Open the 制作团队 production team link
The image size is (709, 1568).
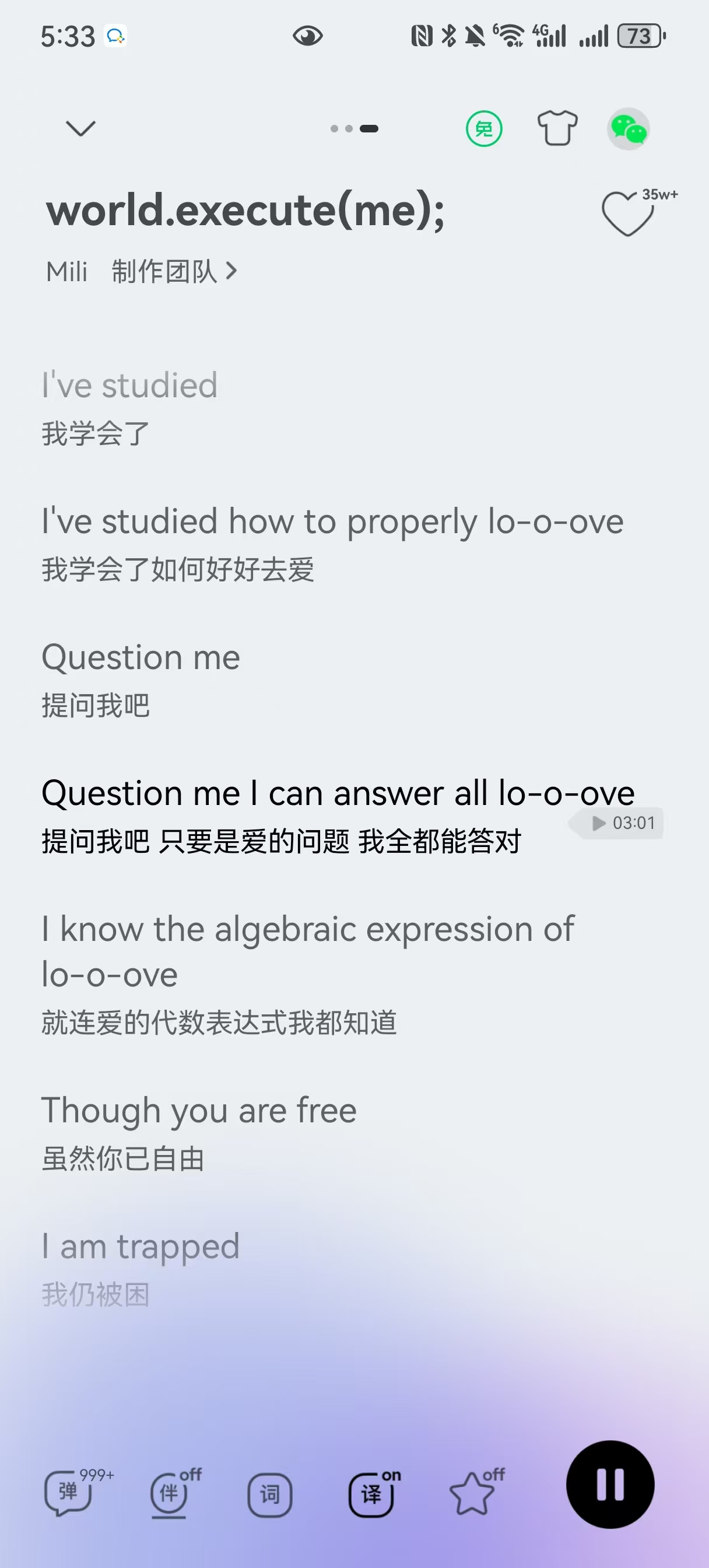[173, 271]
